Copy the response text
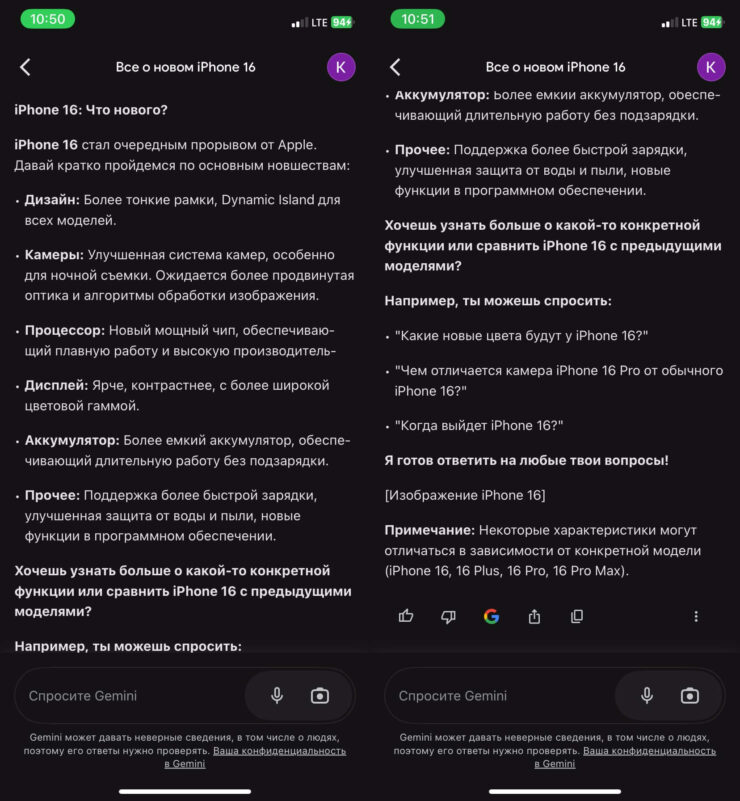This screenshot has height=801, width=740. coord(577,616)
